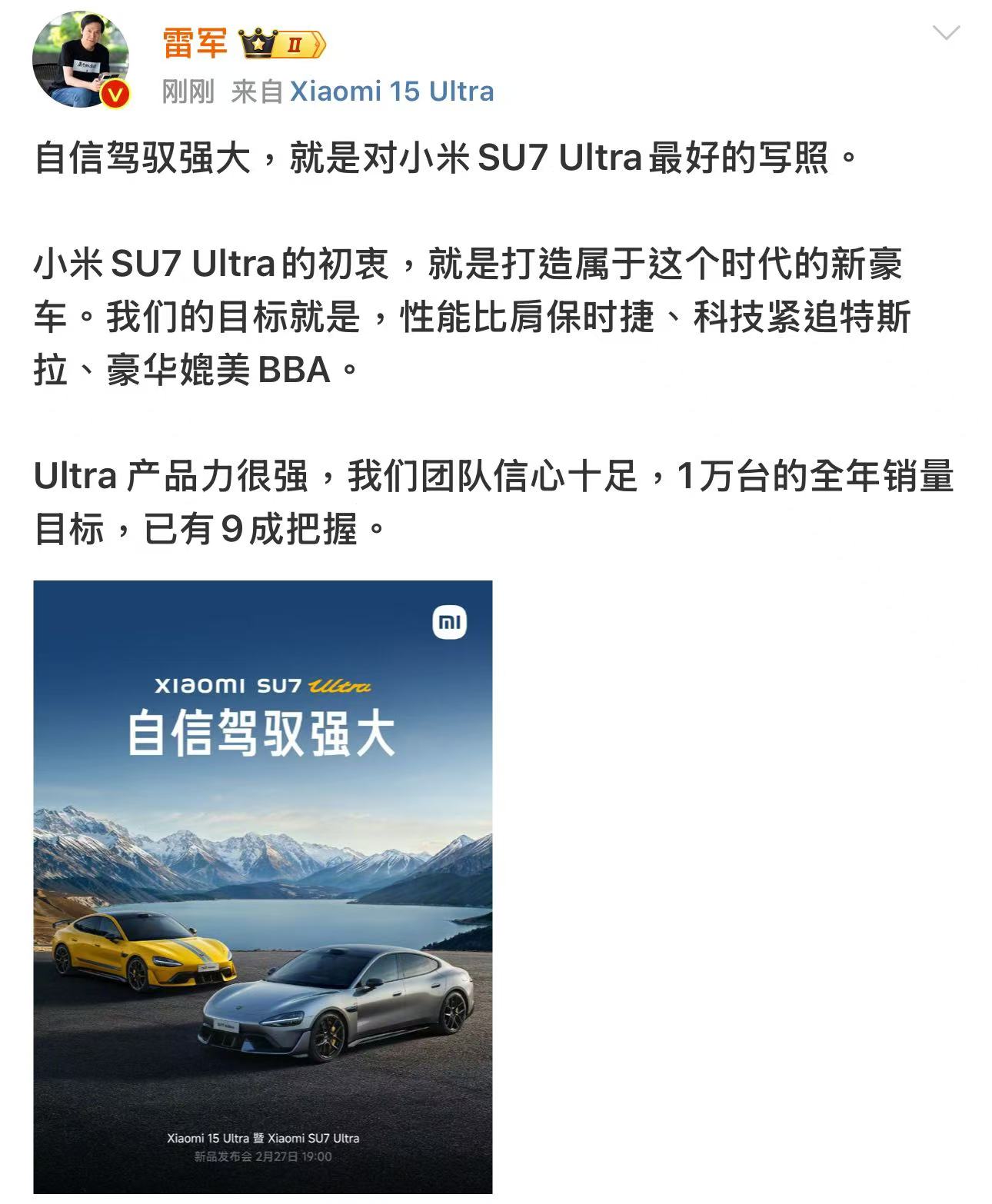This screenshot has height=1204, width=992.
Task: View the SU7 Ultra poster image
Action: (x=262, y=886)
